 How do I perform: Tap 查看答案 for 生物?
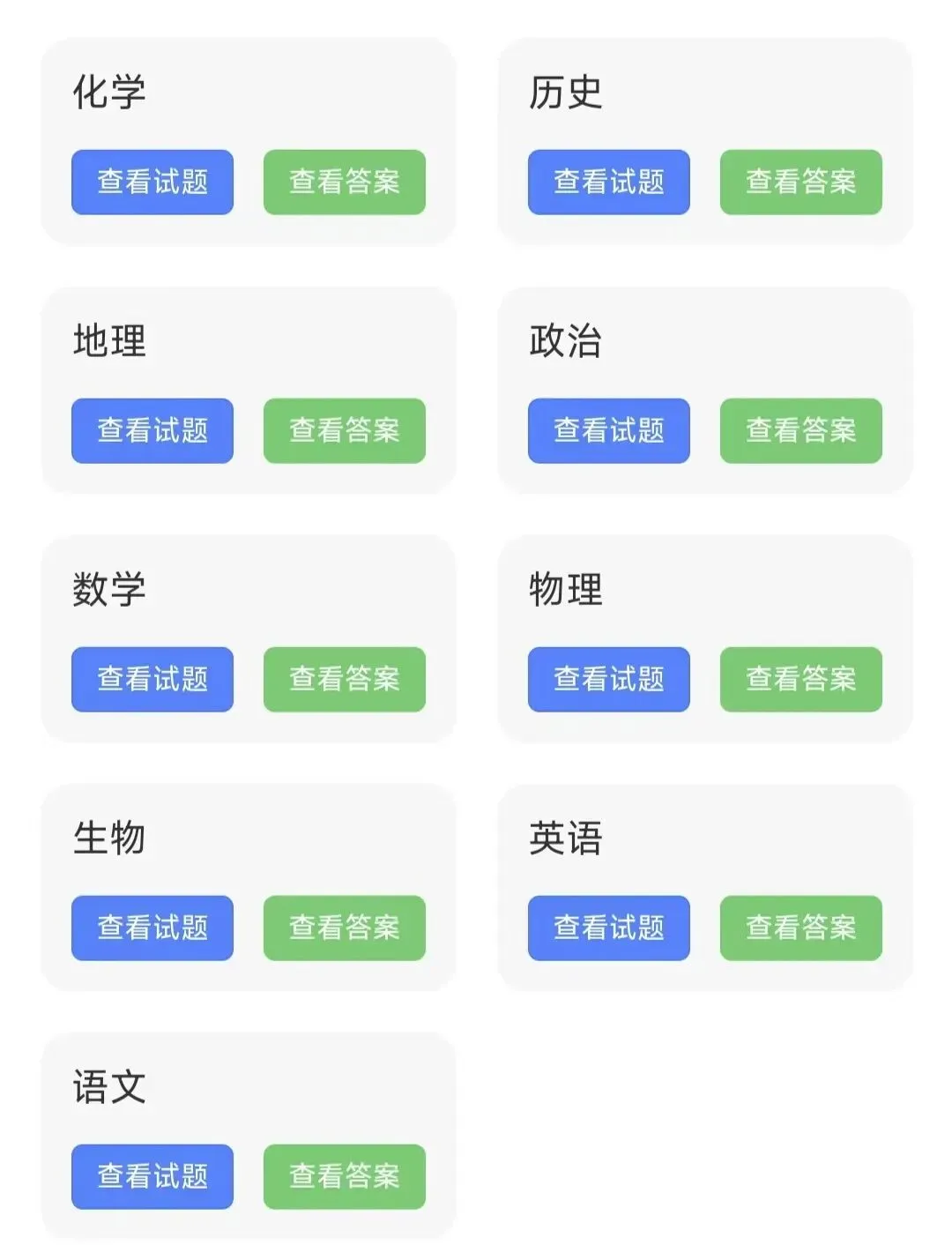pos(345,928)
